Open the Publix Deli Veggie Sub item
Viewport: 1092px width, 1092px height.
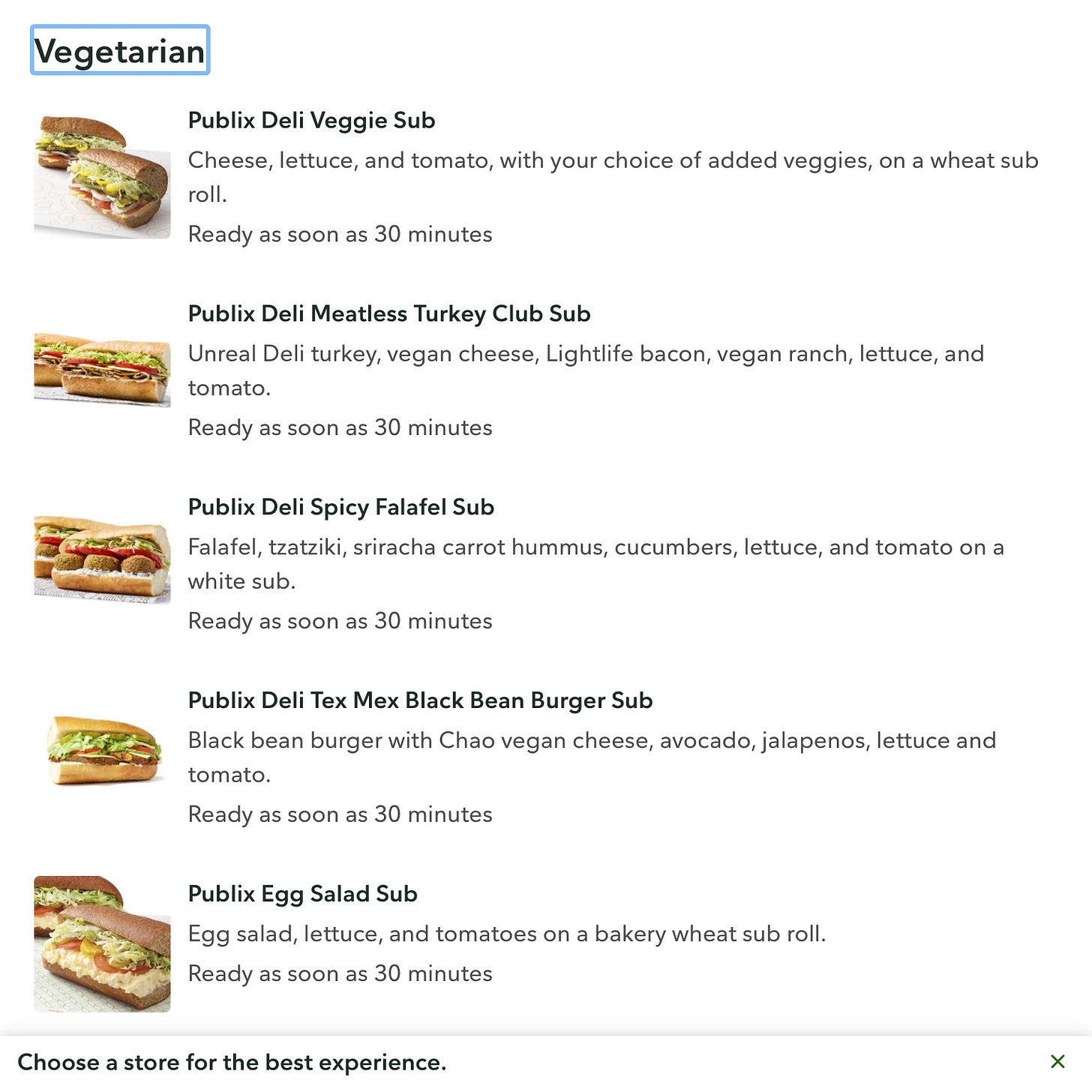(311, 120)
